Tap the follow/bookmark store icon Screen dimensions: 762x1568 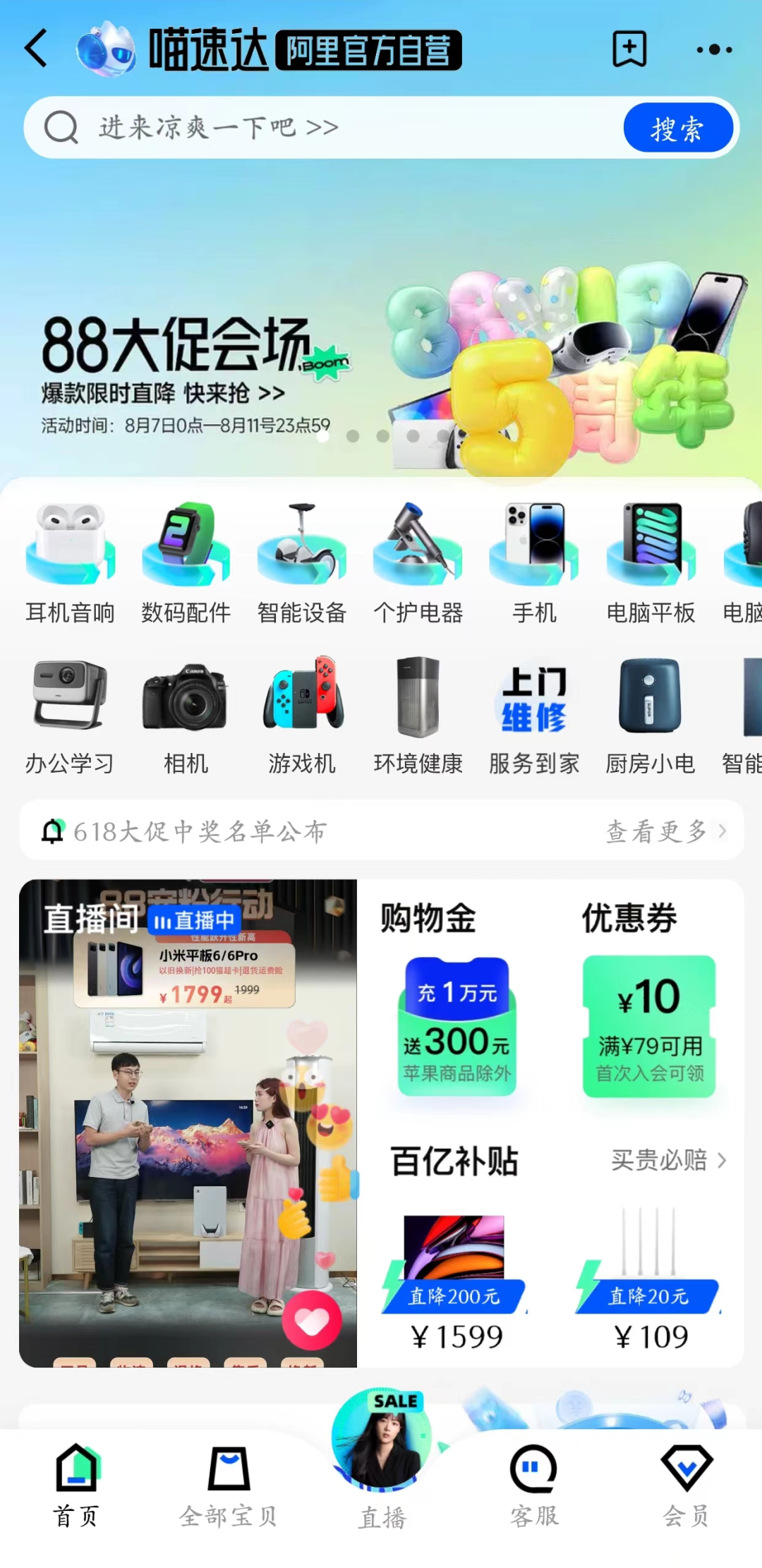pyautogui.click(x=629, y=49)
